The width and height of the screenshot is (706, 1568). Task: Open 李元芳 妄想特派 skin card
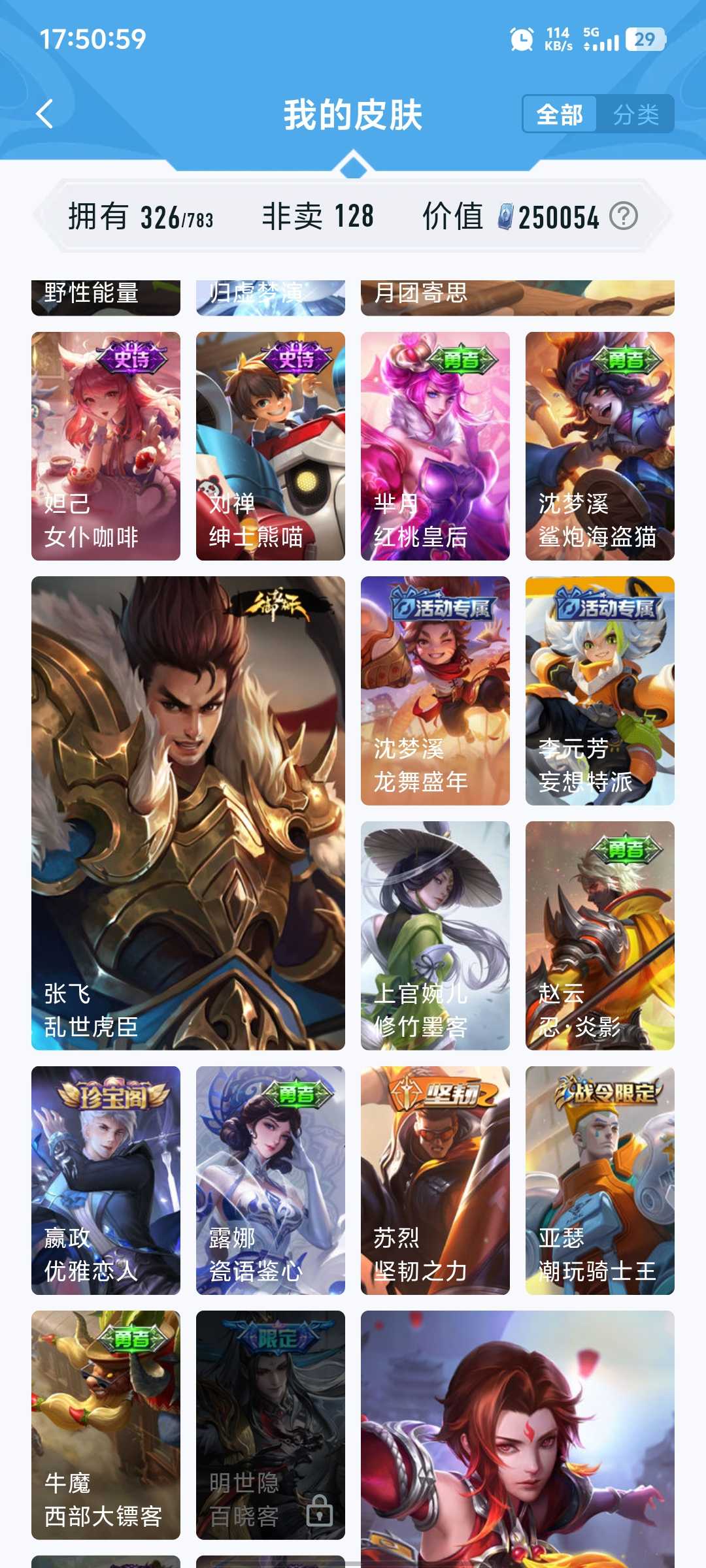(x=600, y=691)
